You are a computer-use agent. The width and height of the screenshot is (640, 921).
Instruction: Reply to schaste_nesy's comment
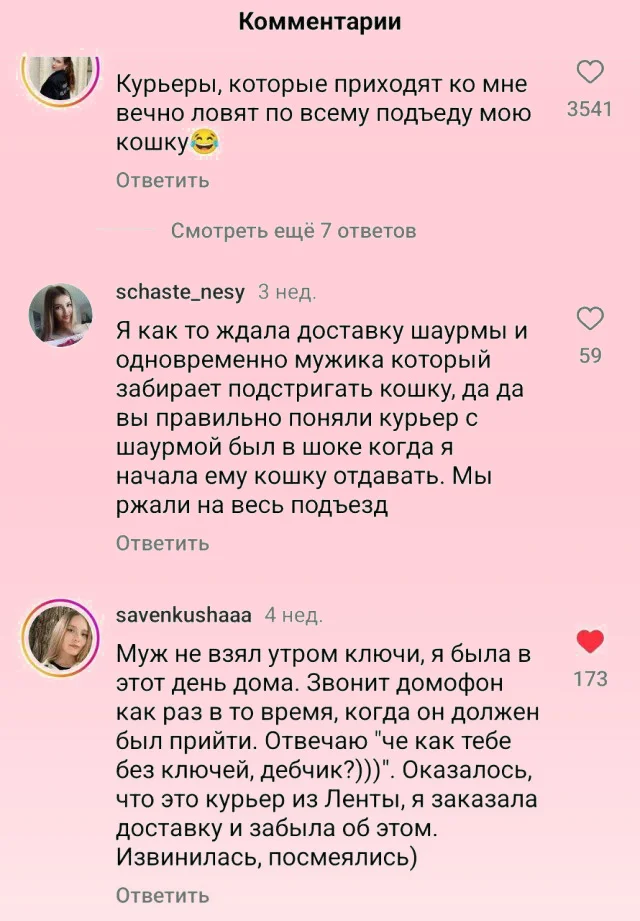point(162,543)
